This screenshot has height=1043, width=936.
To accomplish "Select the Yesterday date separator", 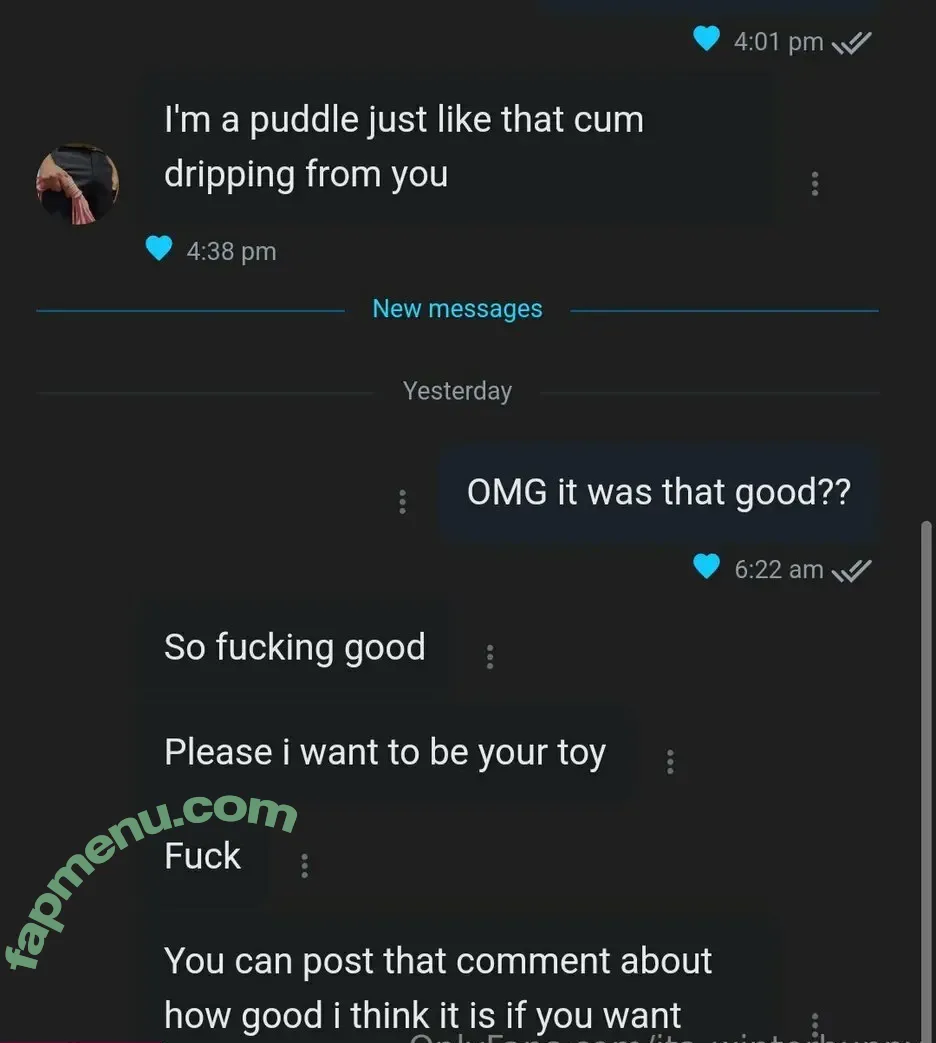I will (x=457, y=390).
